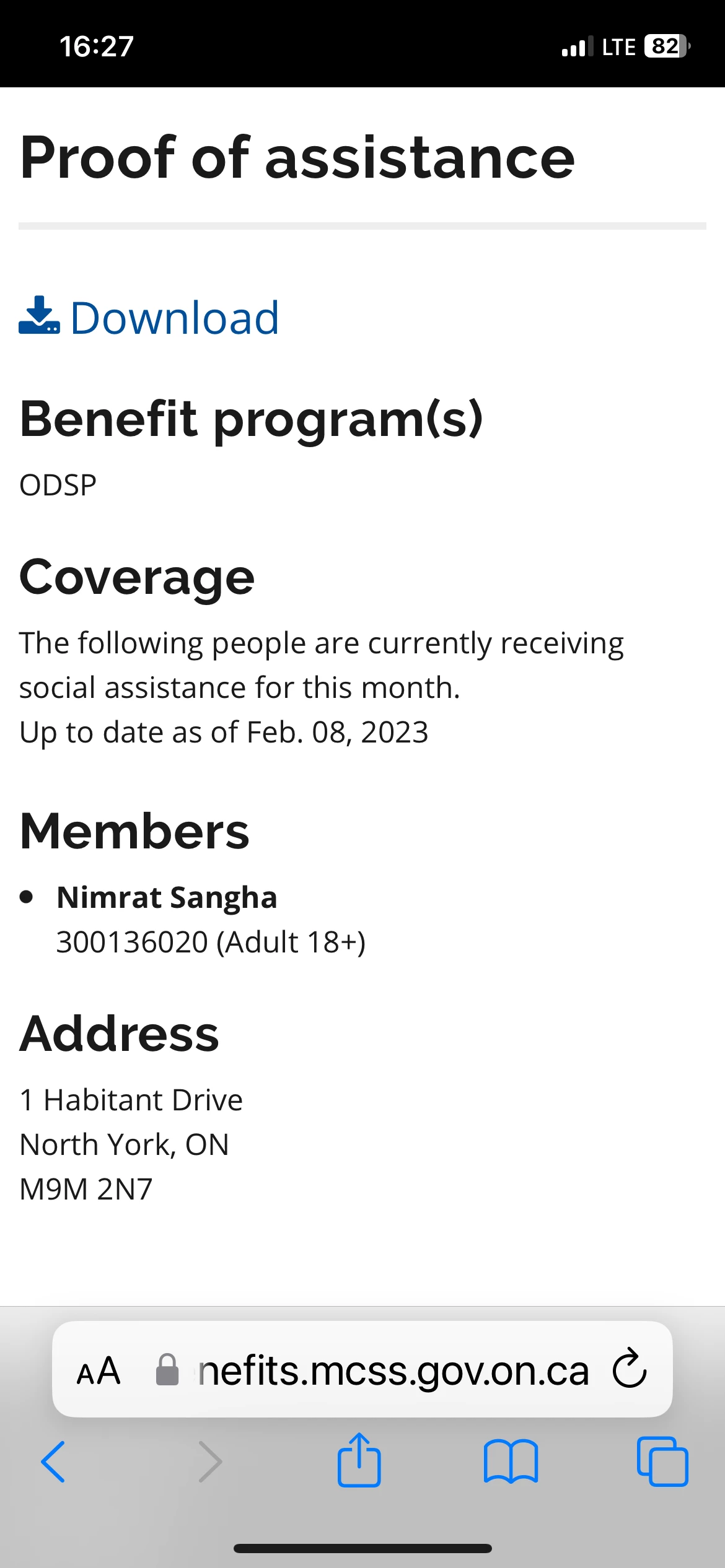Reload the current page
This screenshot has height=1568, width=725.
coord(629,1369)
